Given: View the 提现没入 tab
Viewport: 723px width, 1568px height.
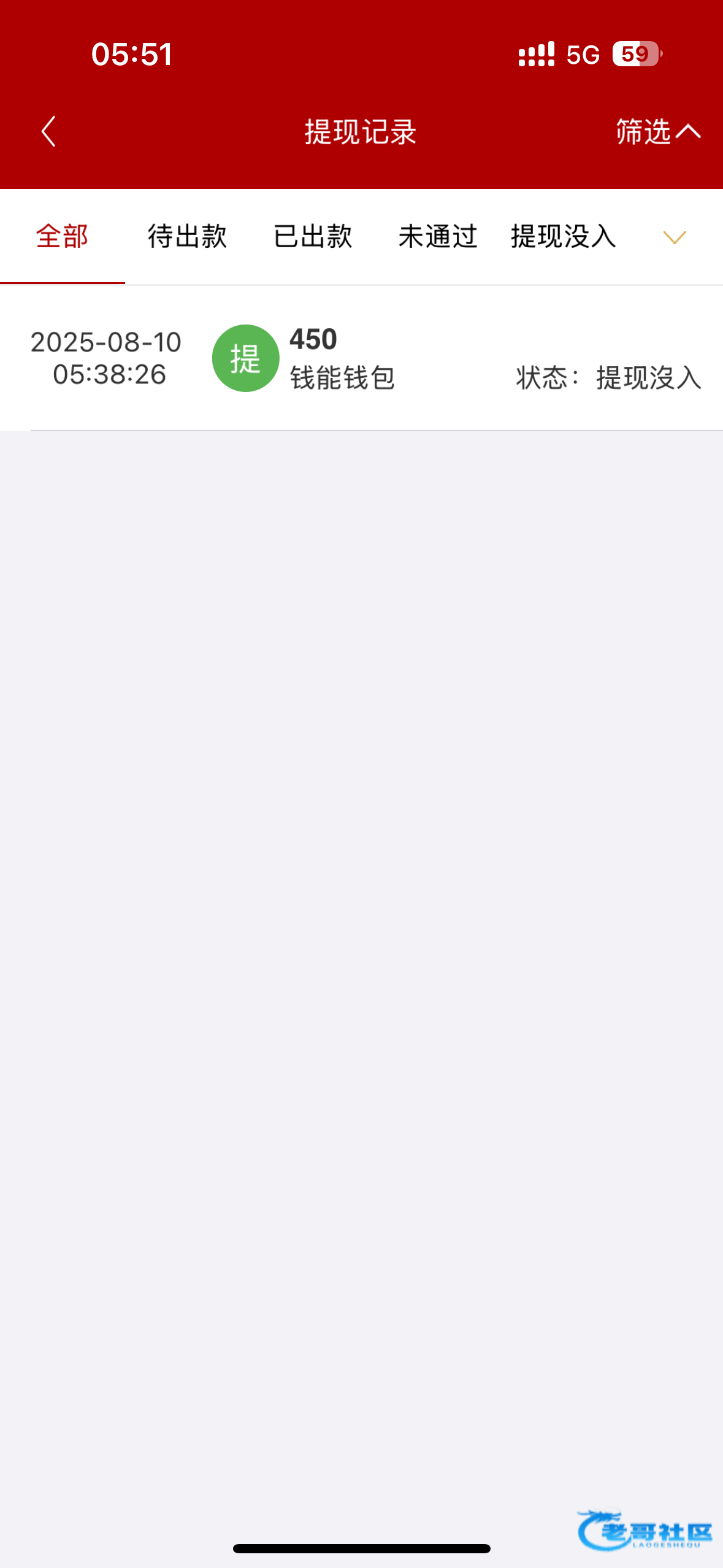Looking at the screenshot, I should click(563, 237).
